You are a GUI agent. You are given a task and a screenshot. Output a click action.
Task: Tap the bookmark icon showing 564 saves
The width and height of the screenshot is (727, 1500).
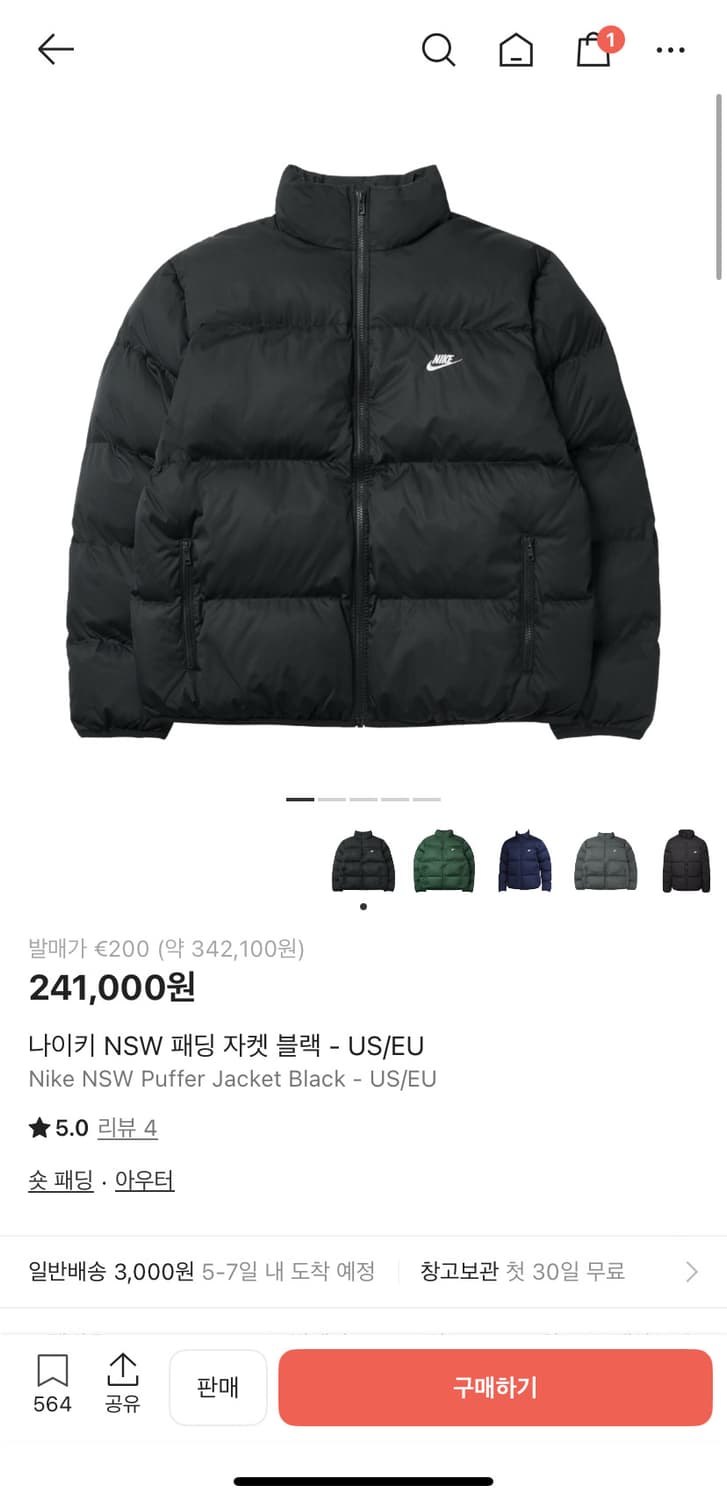(51, 1373)
